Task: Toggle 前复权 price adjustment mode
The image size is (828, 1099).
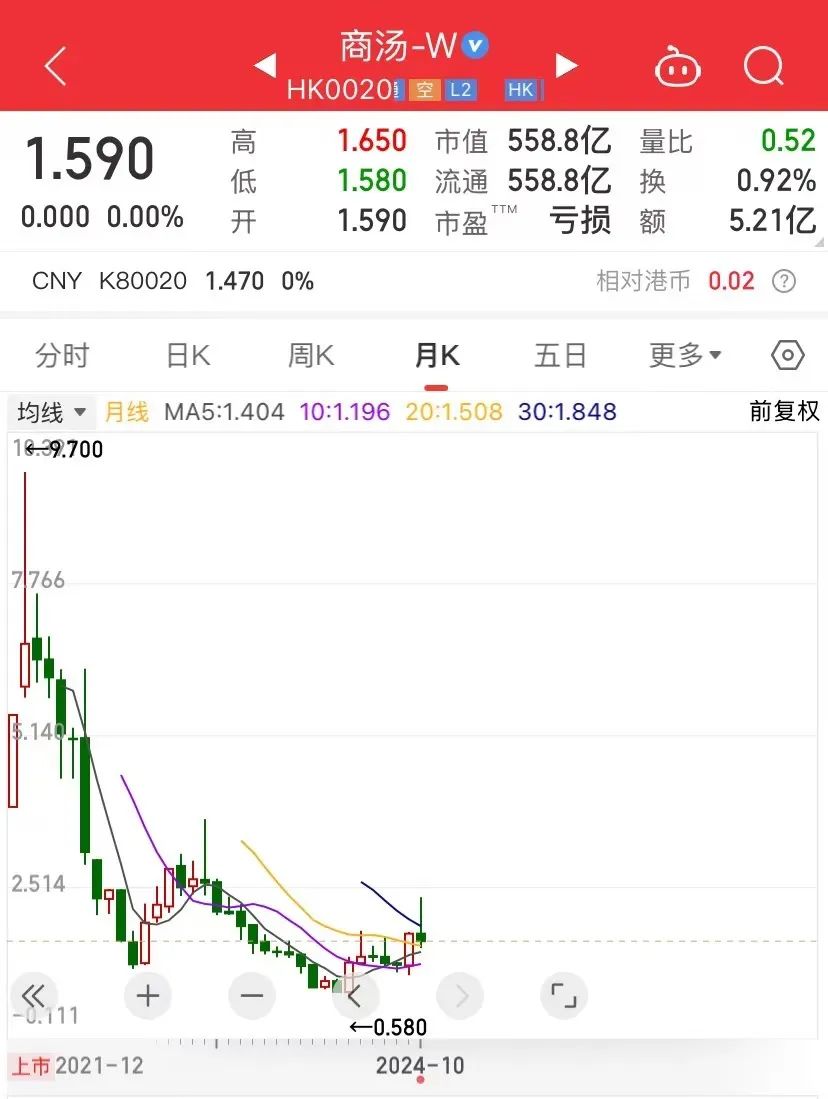Action: pyautogui.click(x=785, y=411)
